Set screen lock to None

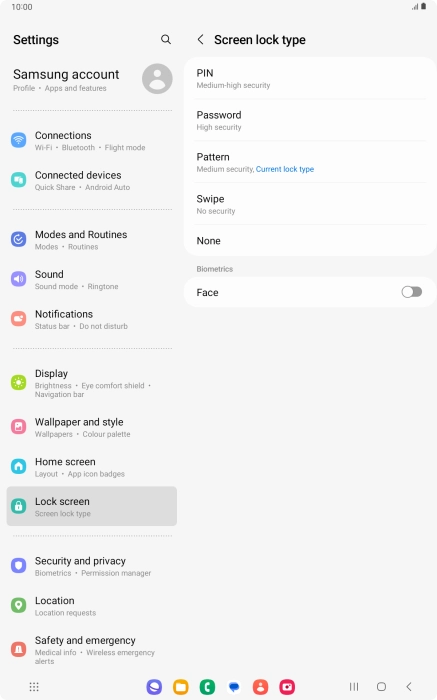pos(310,241)
